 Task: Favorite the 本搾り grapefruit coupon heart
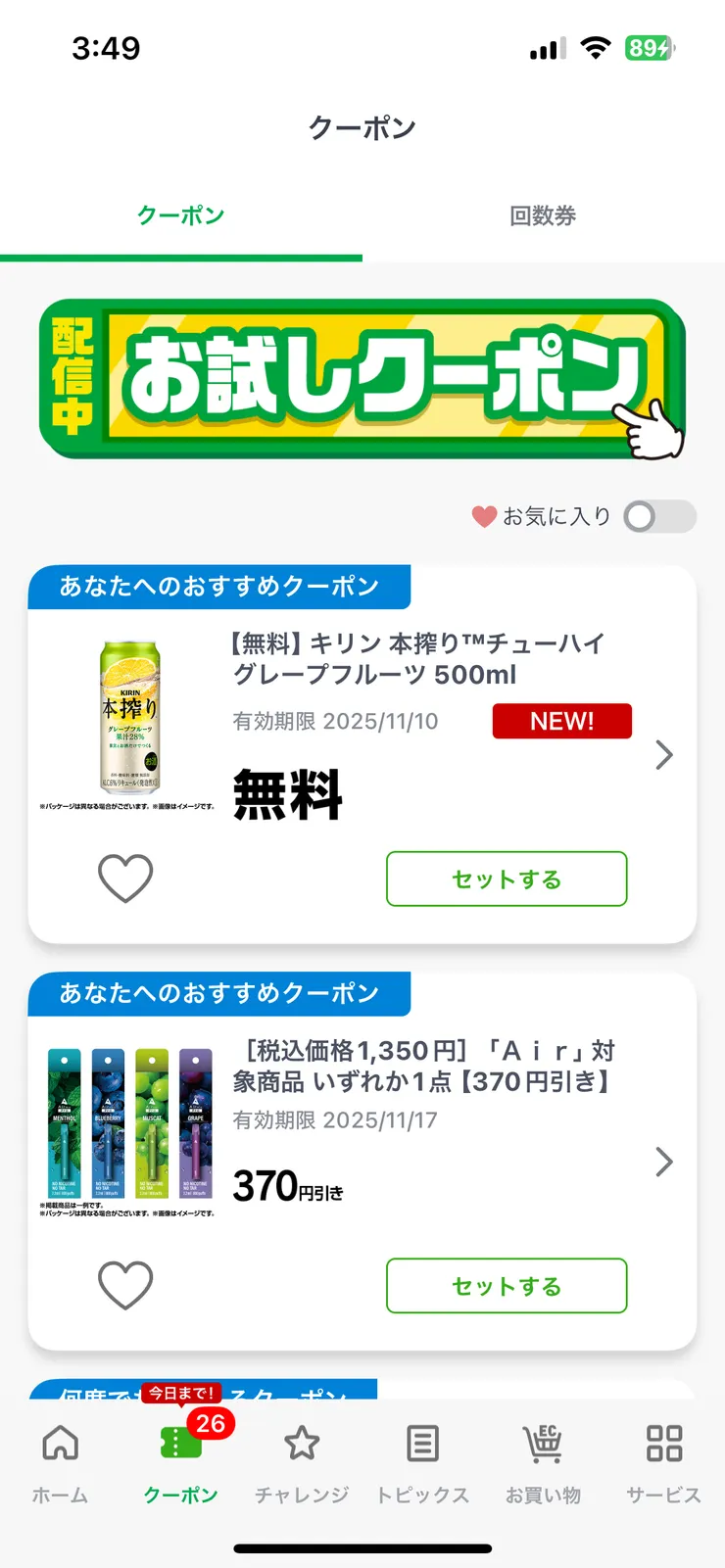point(126,879)
